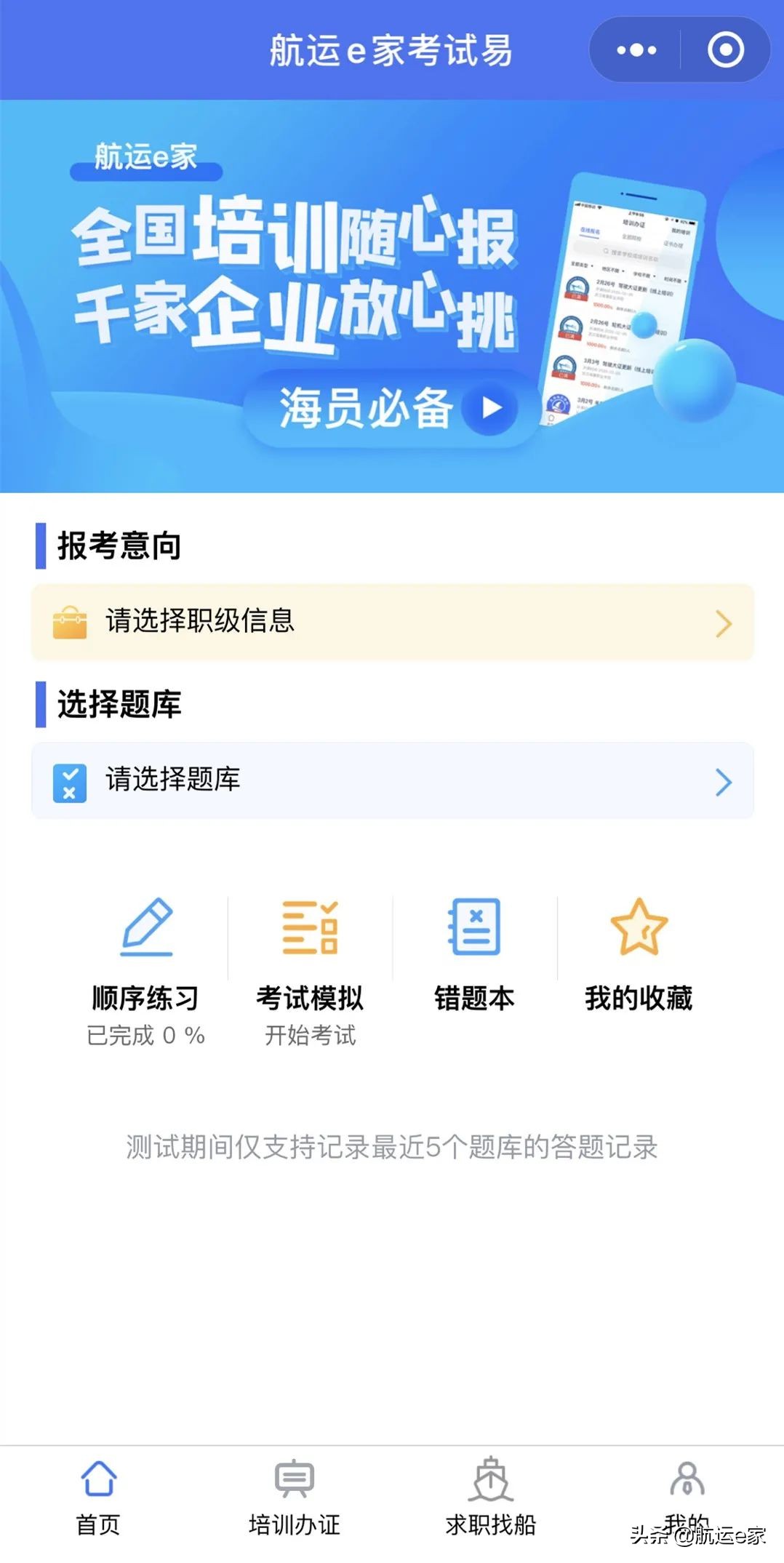Open the rank selection under 报考意向
This screenshot has height=1563, width=784.
(x=392, y=622)
